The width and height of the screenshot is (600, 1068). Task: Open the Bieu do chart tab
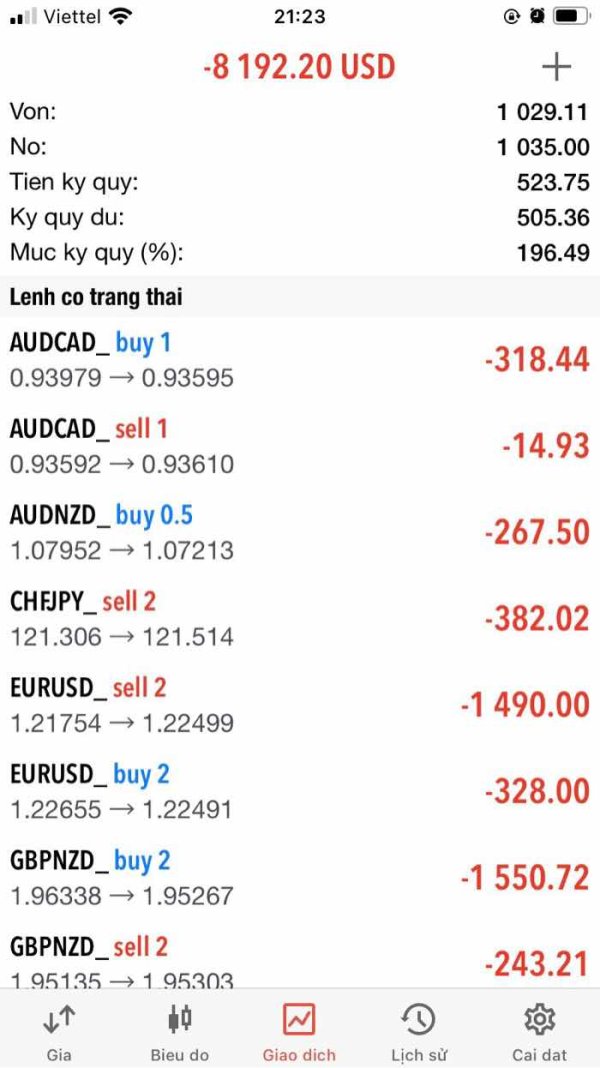pos(180,1031)
